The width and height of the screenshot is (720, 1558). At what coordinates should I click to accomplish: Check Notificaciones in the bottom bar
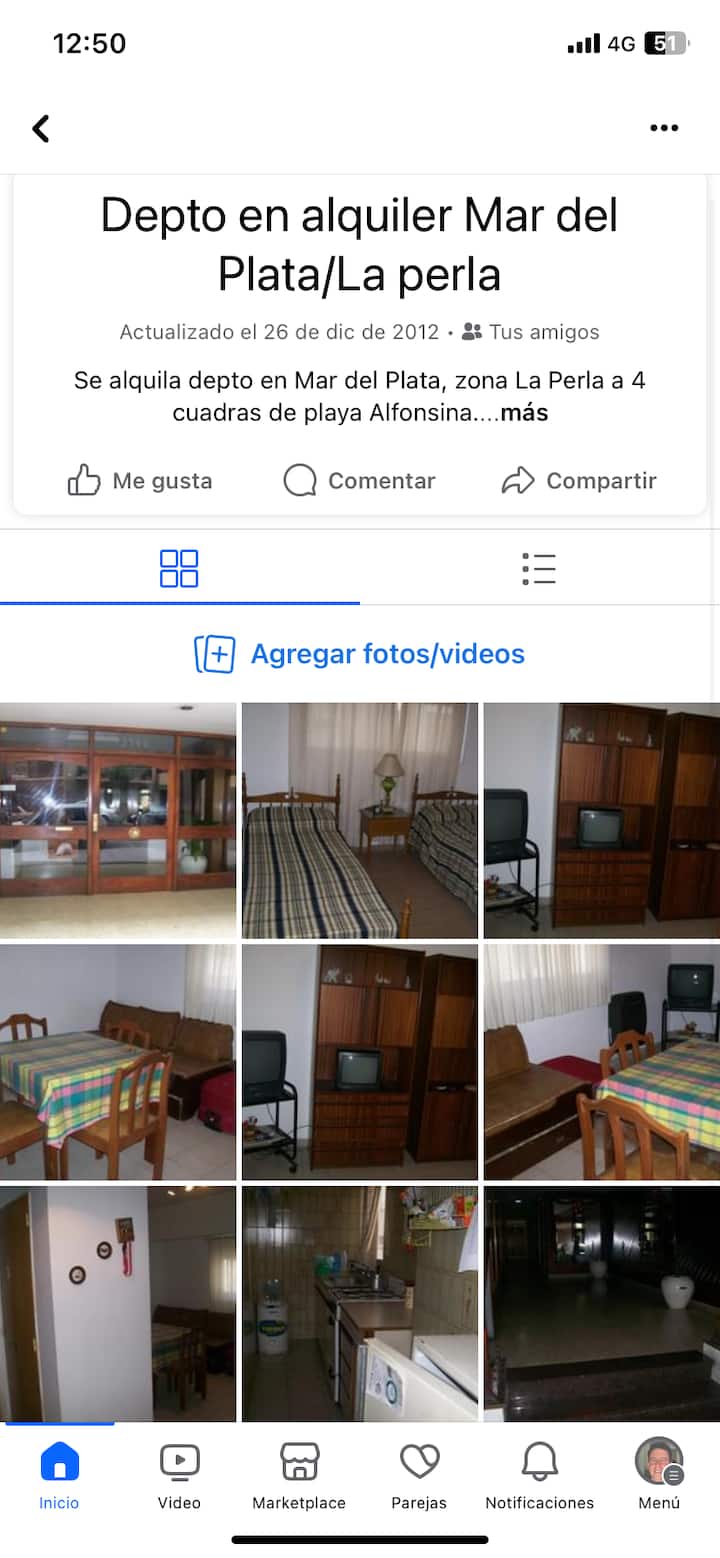pos(539,1476)
